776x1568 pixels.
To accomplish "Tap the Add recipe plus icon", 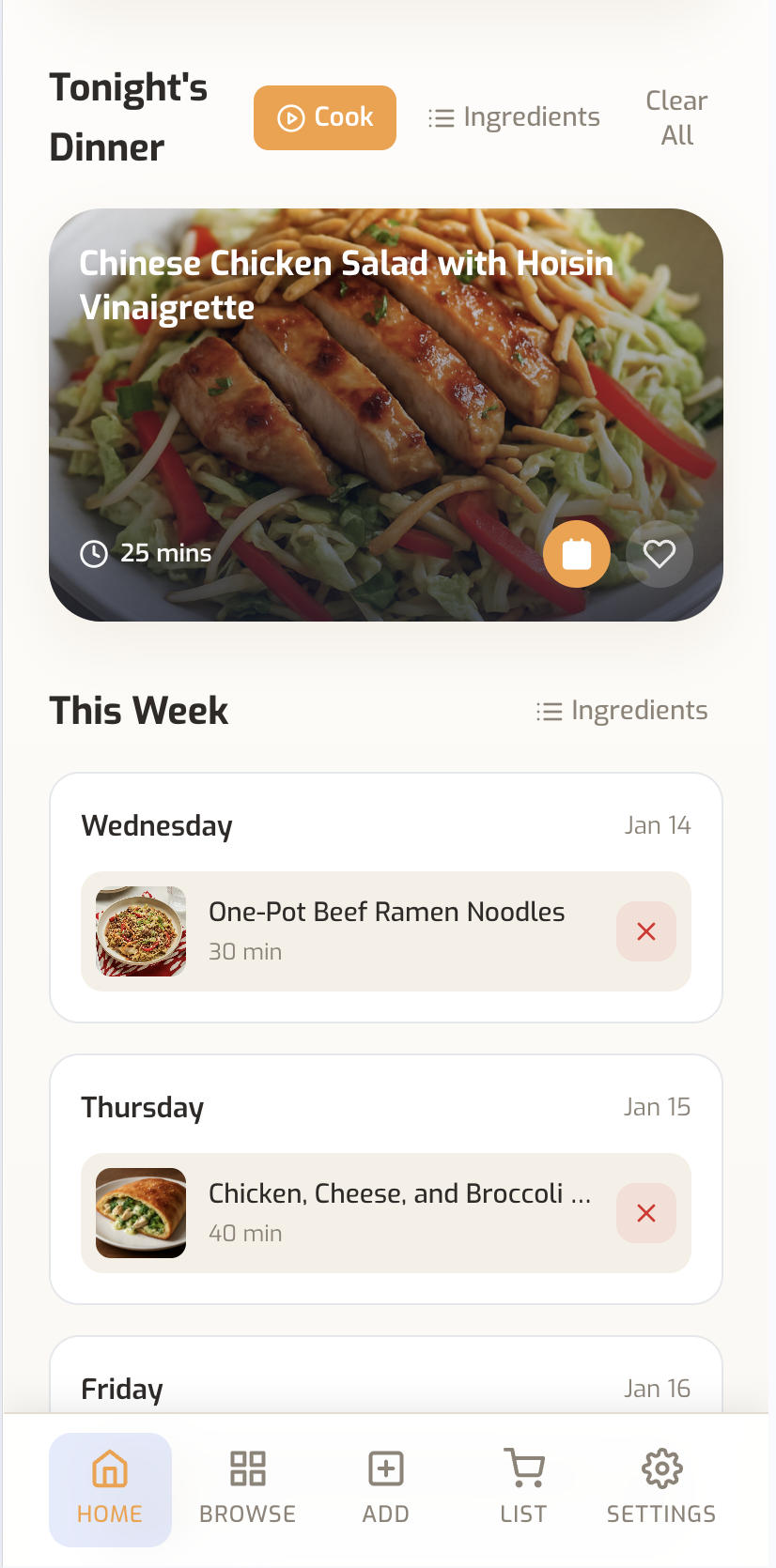I will (385, 1467).
